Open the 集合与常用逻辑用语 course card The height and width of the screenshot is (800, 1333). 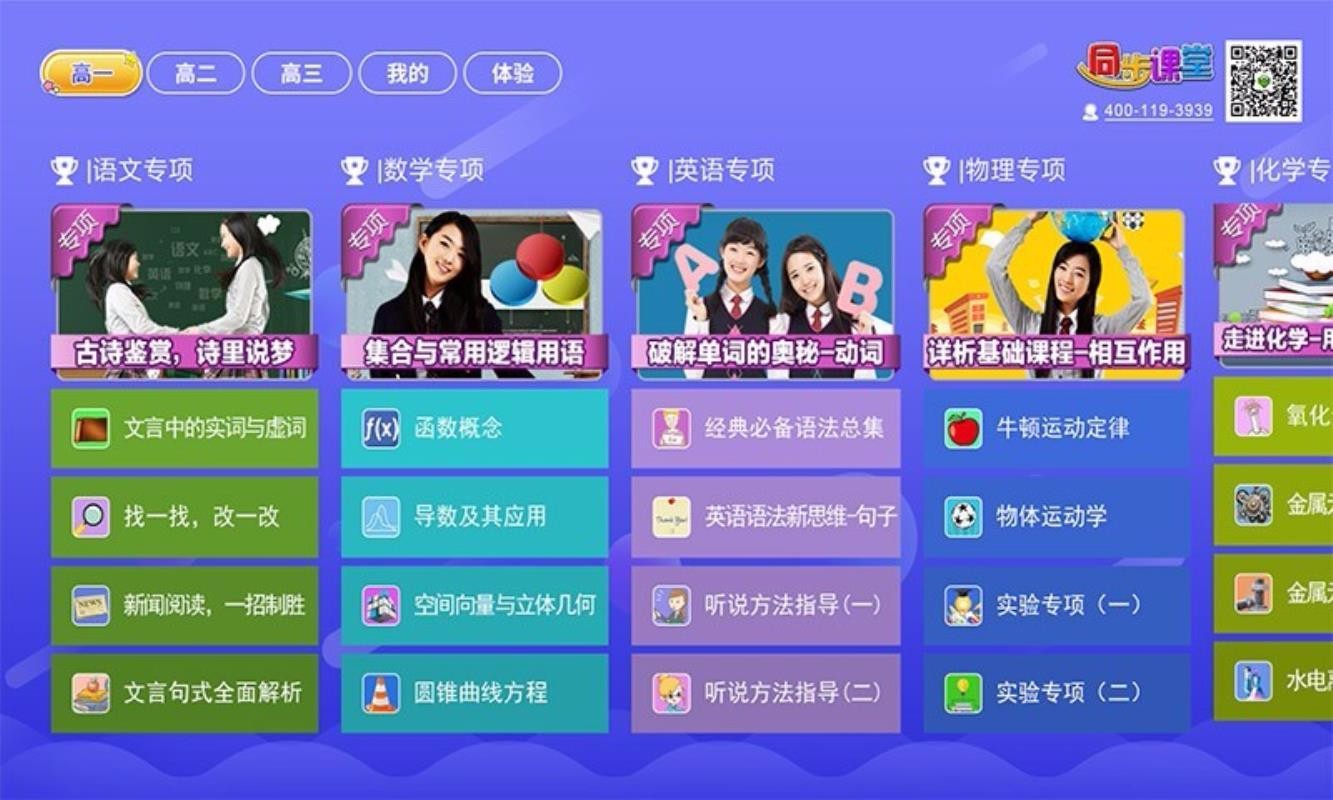(x=474, y=292)
